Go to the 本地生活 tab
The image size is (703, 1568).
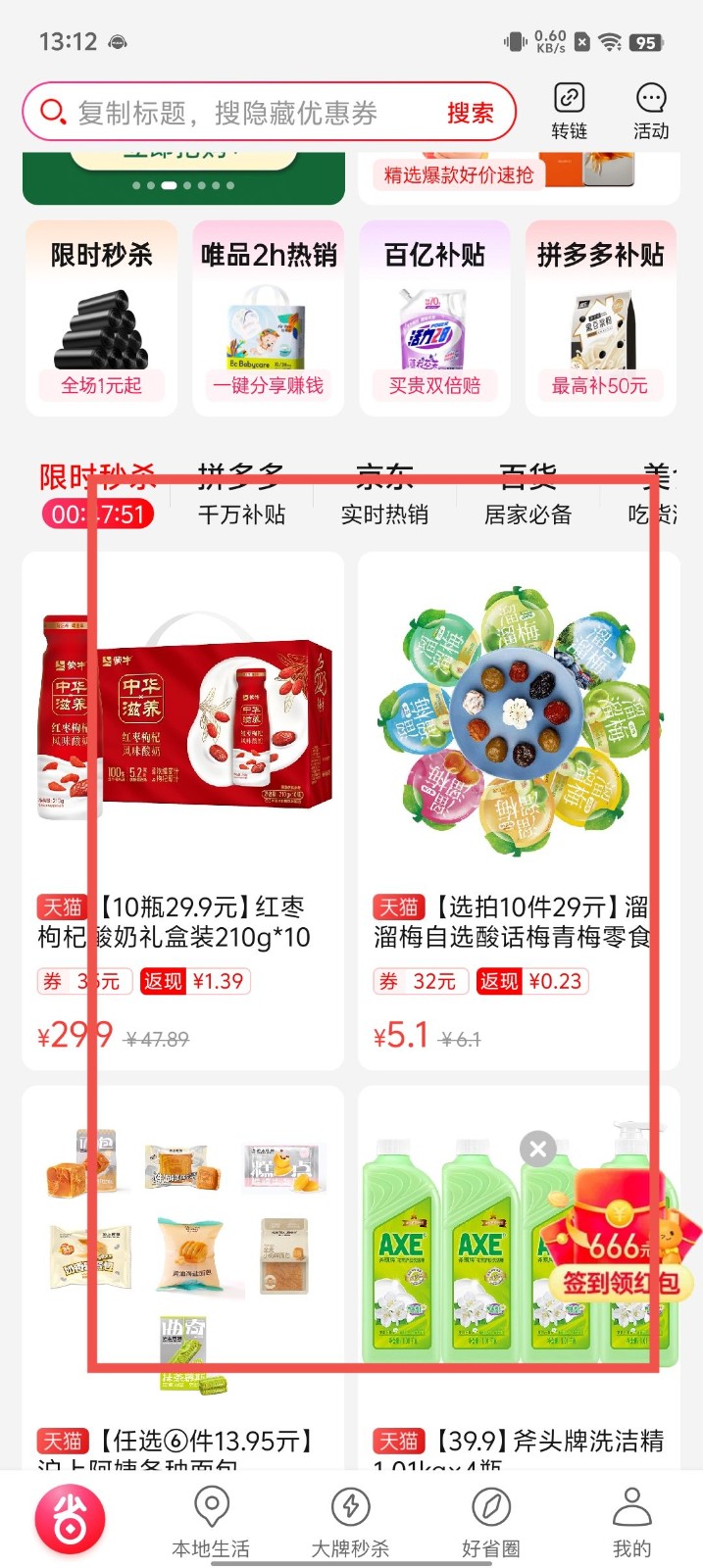click(211, 1521)
